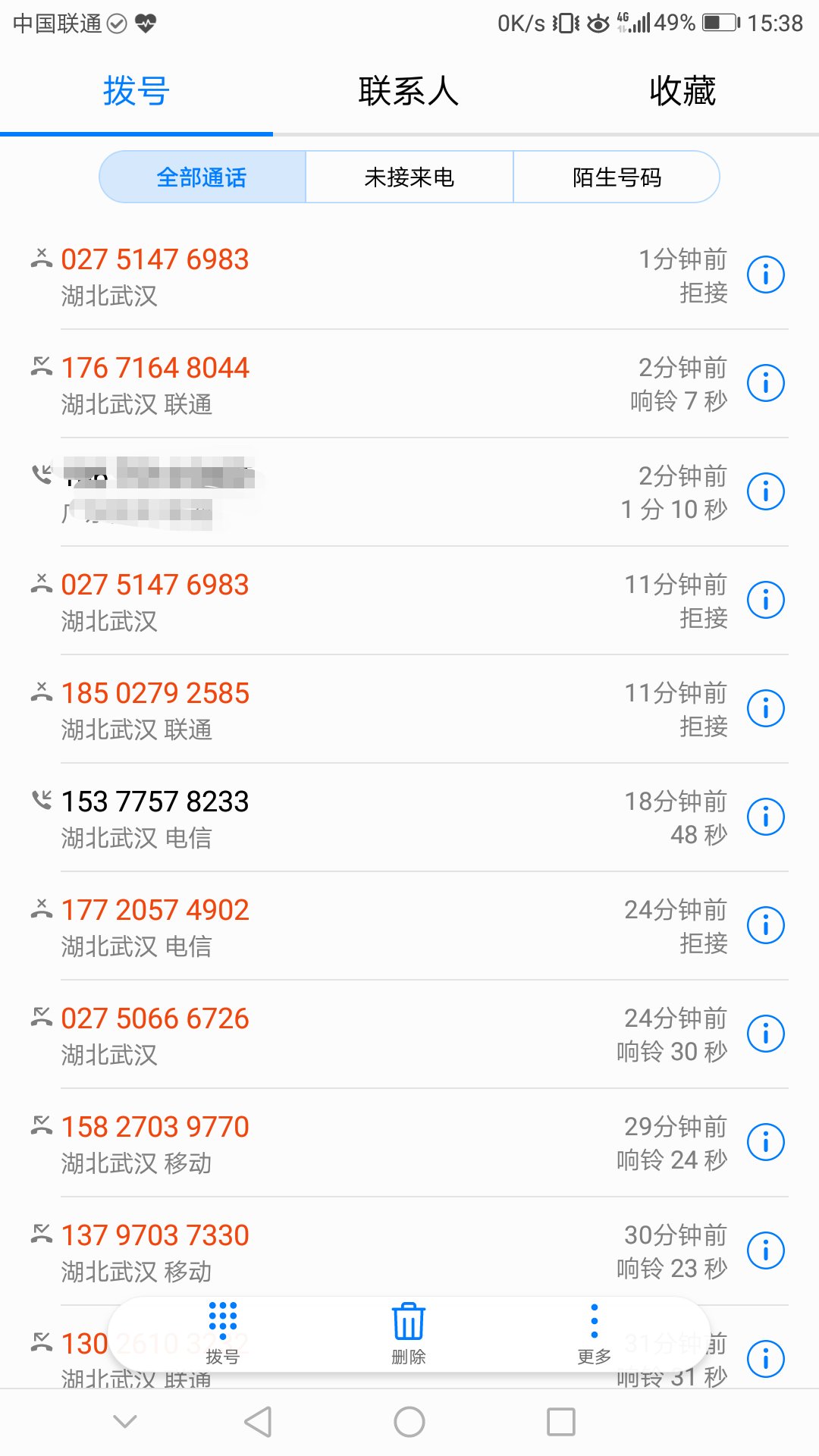Select the 全部通话 filter
Viewport: 819px width, 1456px height.
tap(202, 177)
